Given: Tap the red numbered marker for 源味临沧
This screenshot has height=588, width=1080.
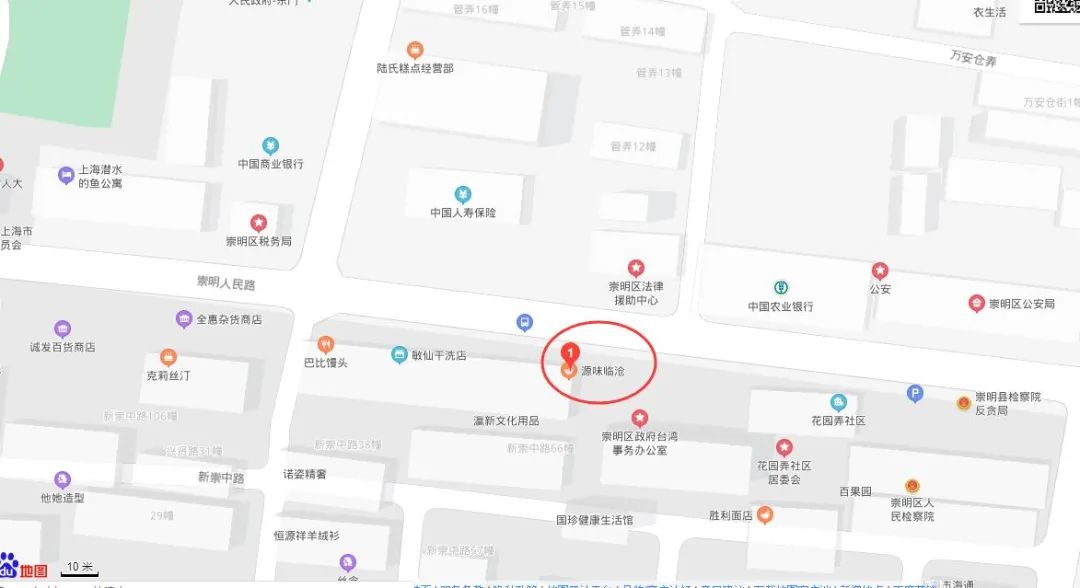Looking at the screenshot, I should (569, 354).
